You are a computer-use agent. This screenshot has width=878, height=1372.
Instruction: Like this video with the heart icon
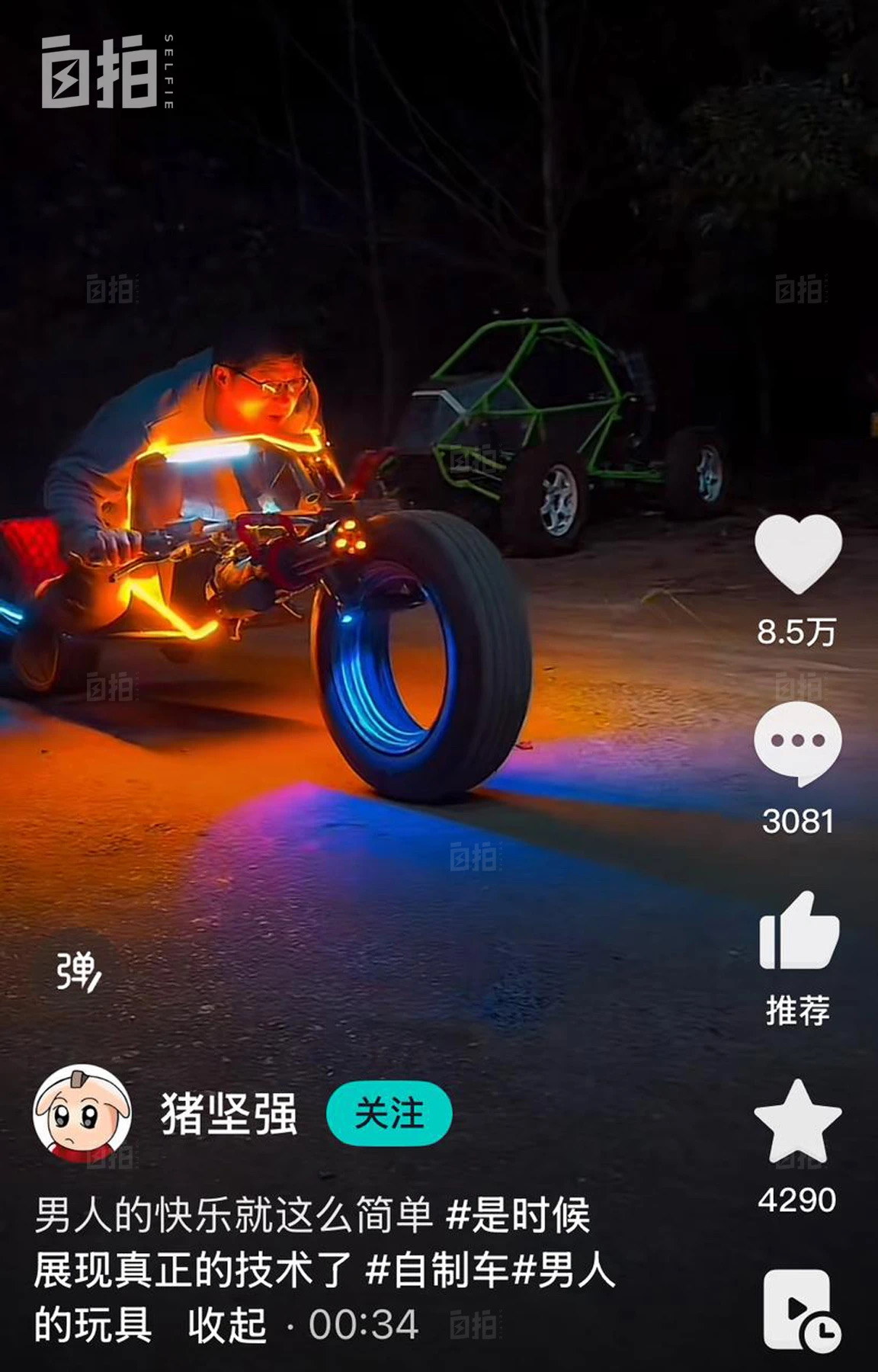[x=798, y=553]
